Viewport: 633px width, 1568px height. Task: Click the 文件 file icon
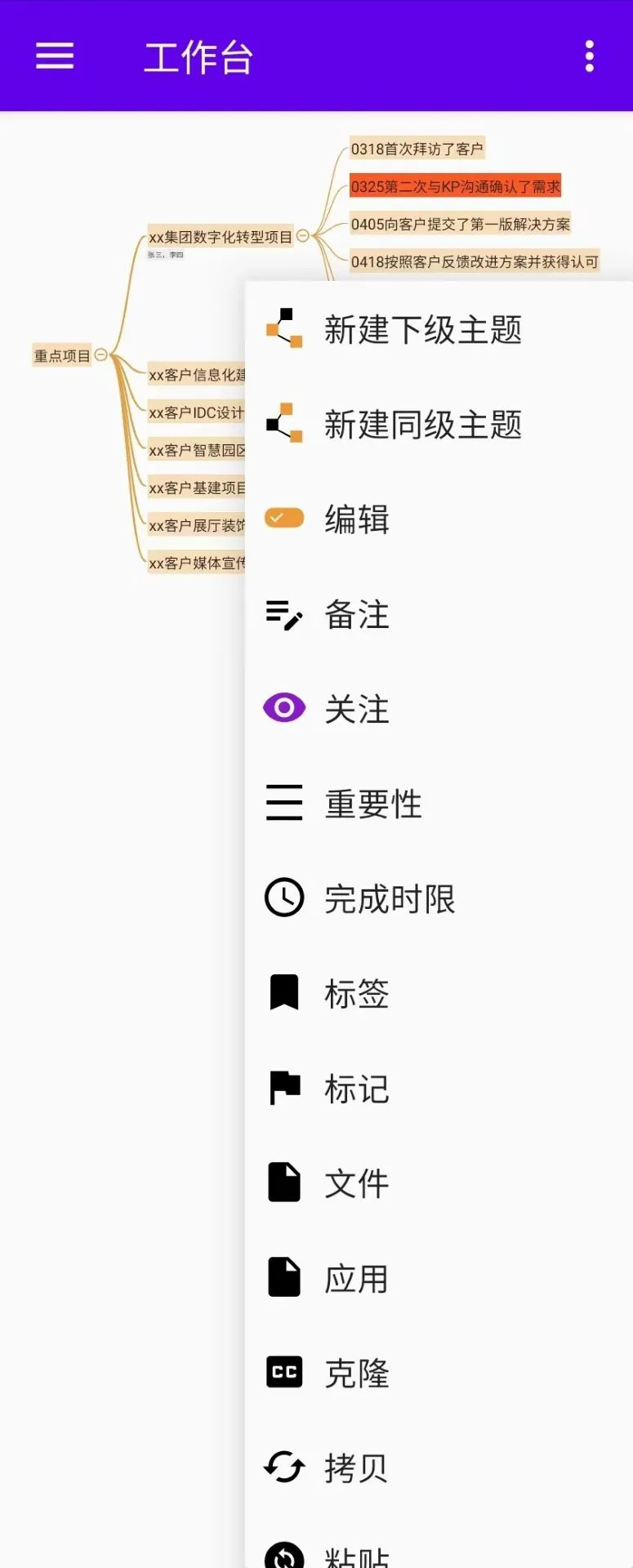pyautogui.click(x=283, y=1183)
